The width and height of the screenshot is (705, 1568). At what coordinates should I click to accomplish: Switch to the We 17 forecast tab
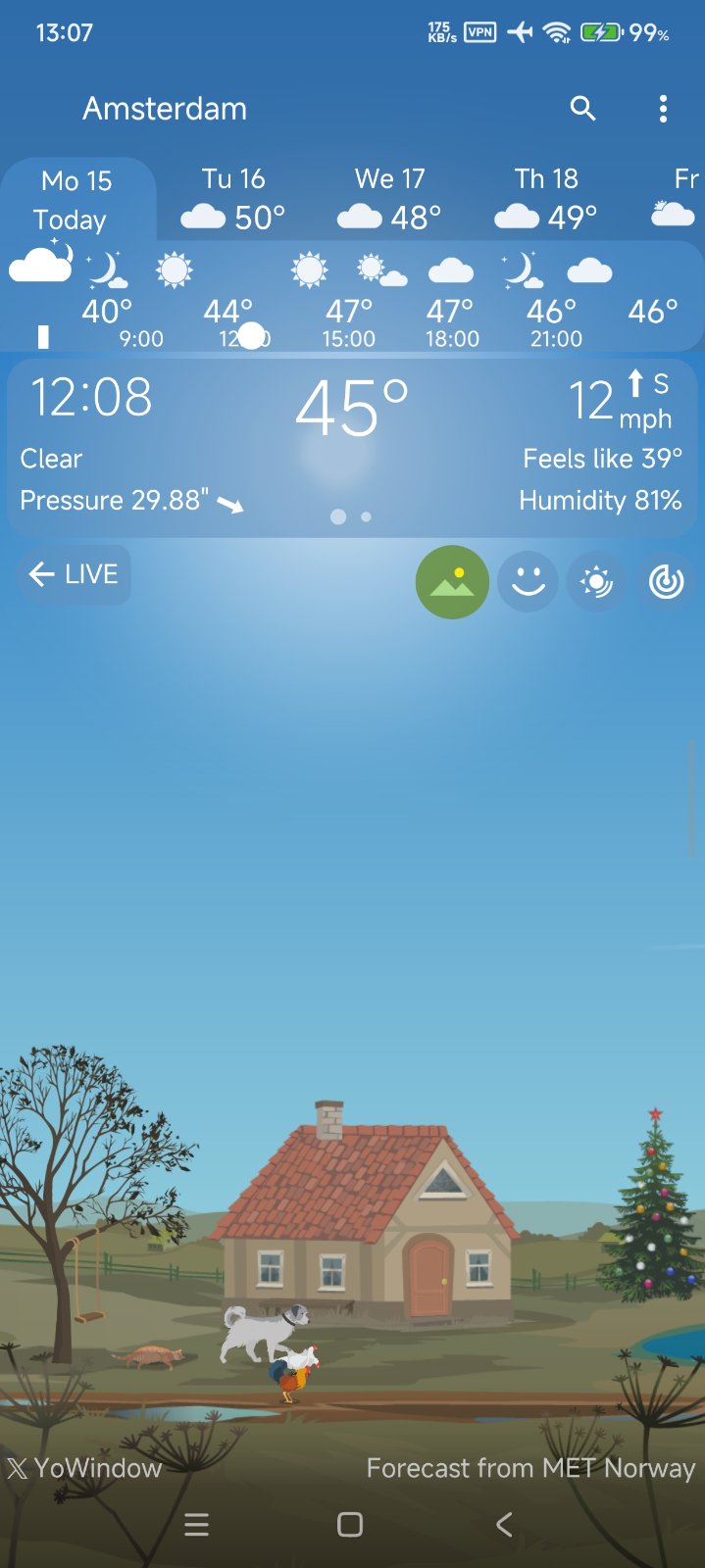point(389,199)
